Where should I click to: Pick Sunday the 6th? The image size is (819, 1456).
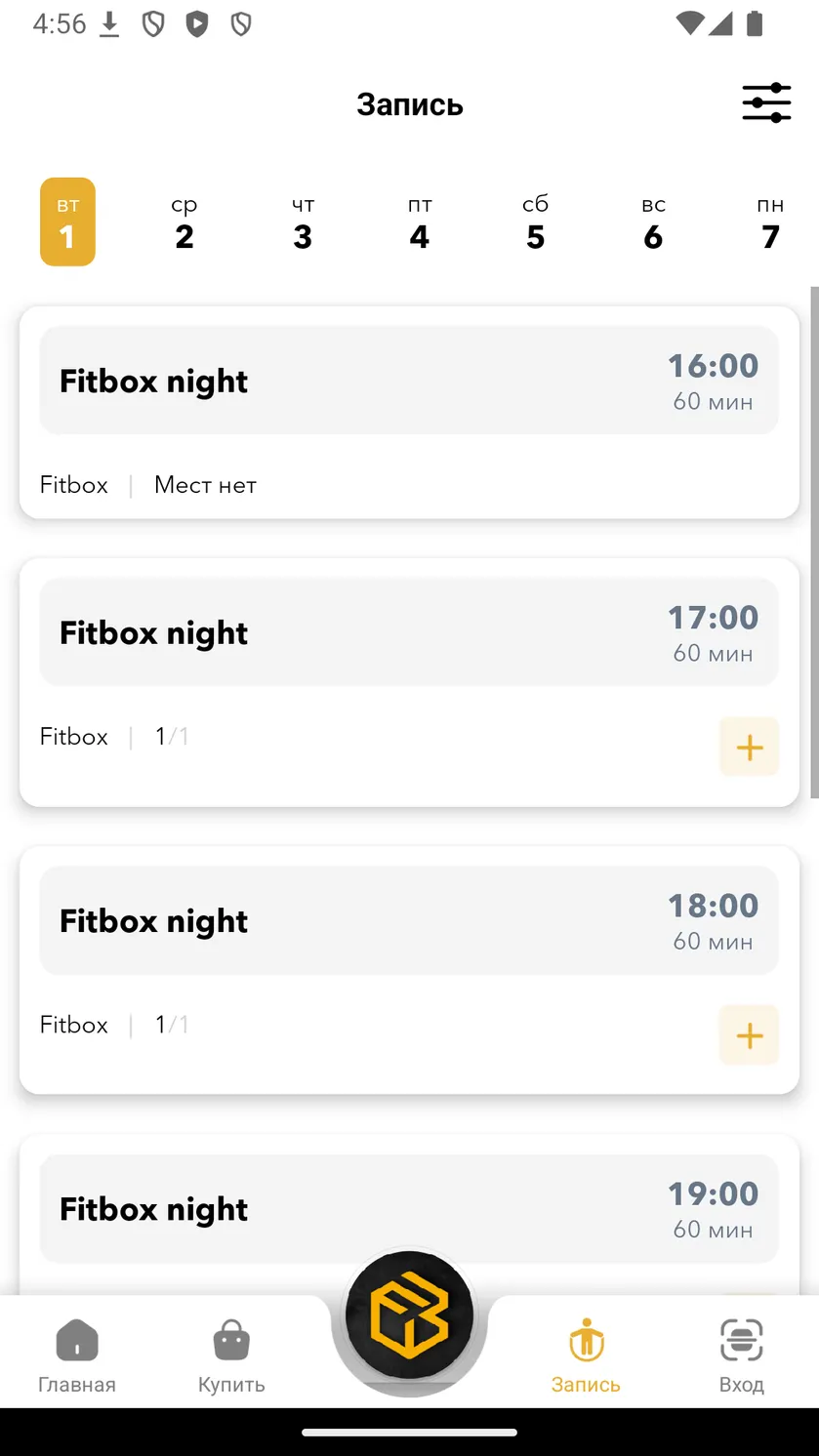(653, 222)
